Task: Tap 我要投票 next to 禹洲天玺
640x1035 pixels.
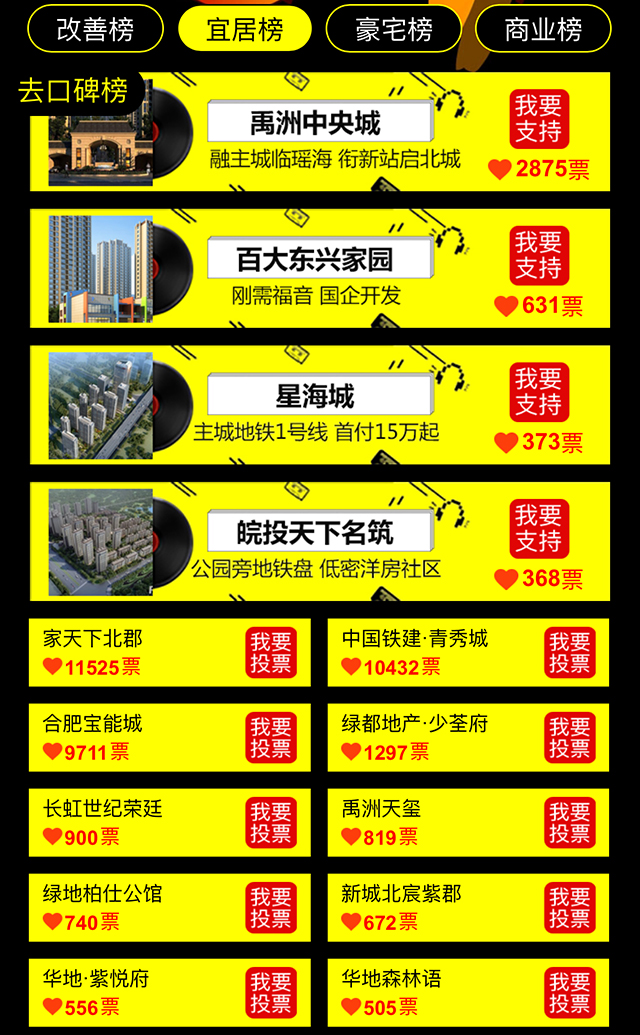Action: 570,823
